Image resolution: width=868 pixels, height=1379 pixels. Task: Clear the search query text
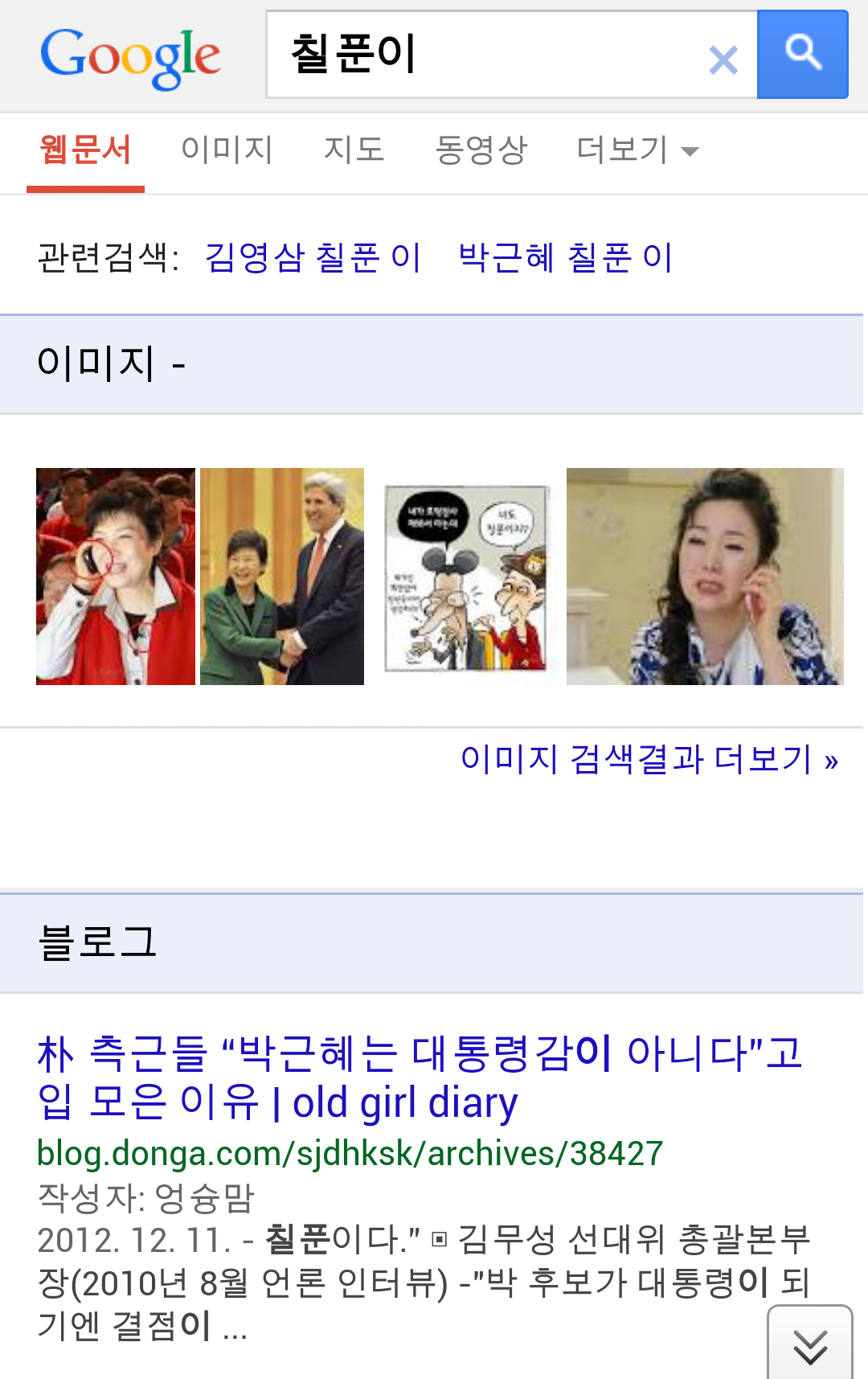coord(723,60)
